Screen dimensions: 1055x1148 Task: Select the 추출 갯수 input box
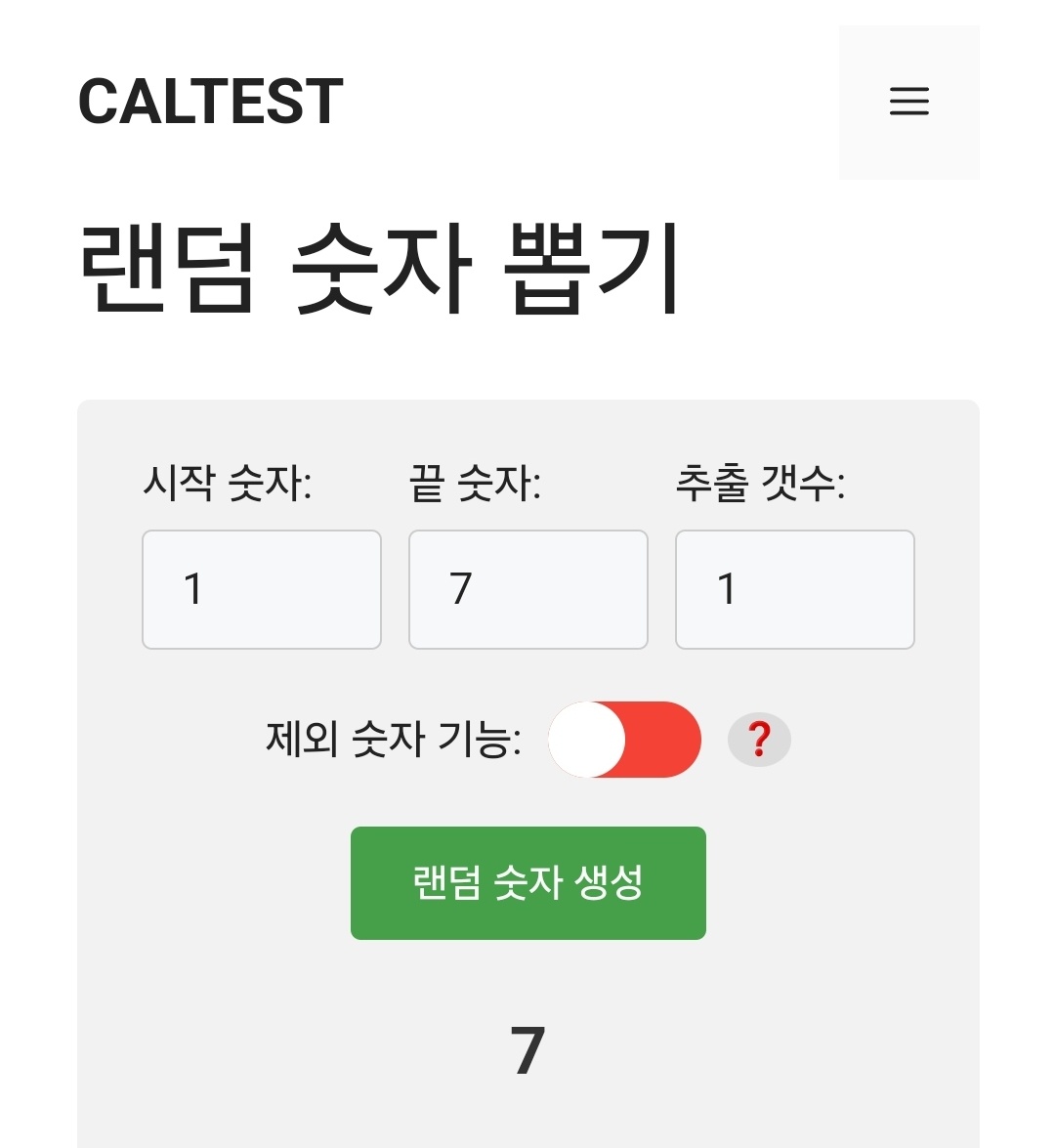(x=794, y=589)
